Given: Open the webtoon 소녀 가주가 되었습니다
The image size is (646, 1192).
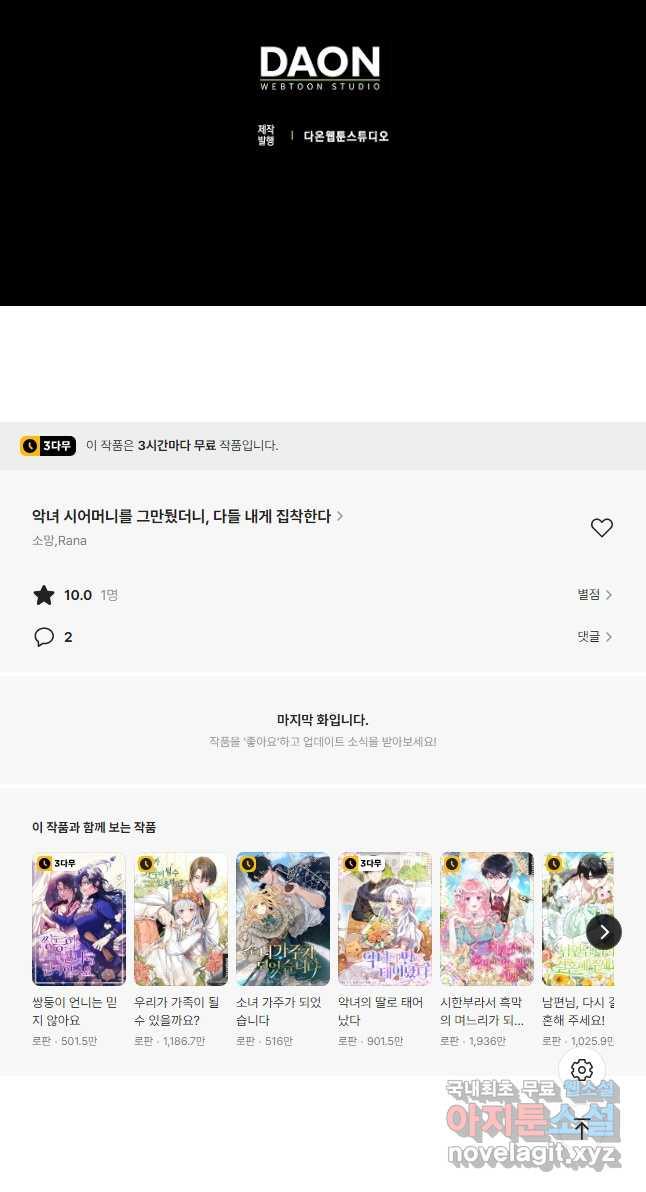Looking at the screenshot, I should pyautogui.click(x=283, y=920).
